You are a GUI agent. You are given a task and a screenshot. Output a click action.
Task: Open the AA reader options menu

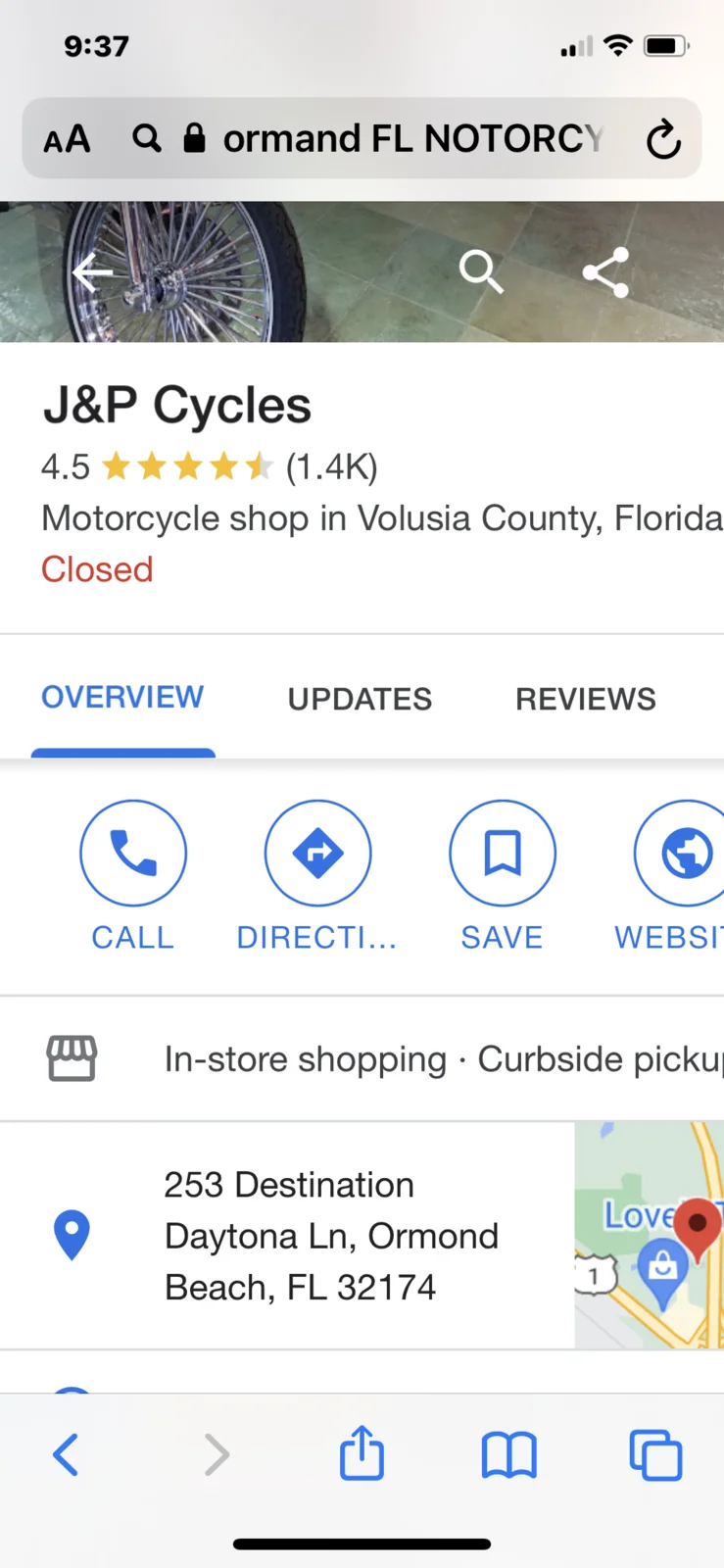(x=67, y=139)
